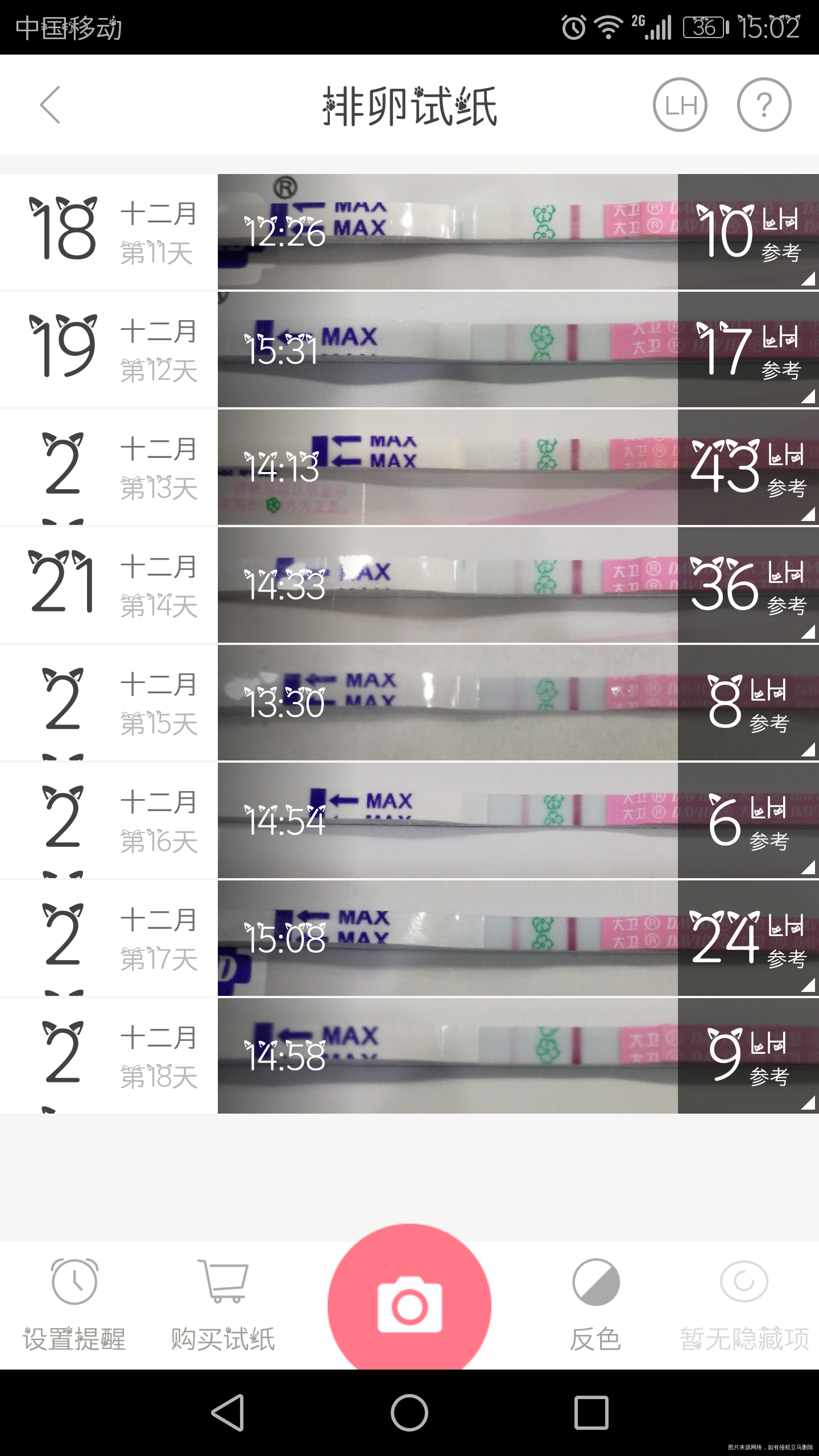Open the help question mark

click(x=764, y=105)
